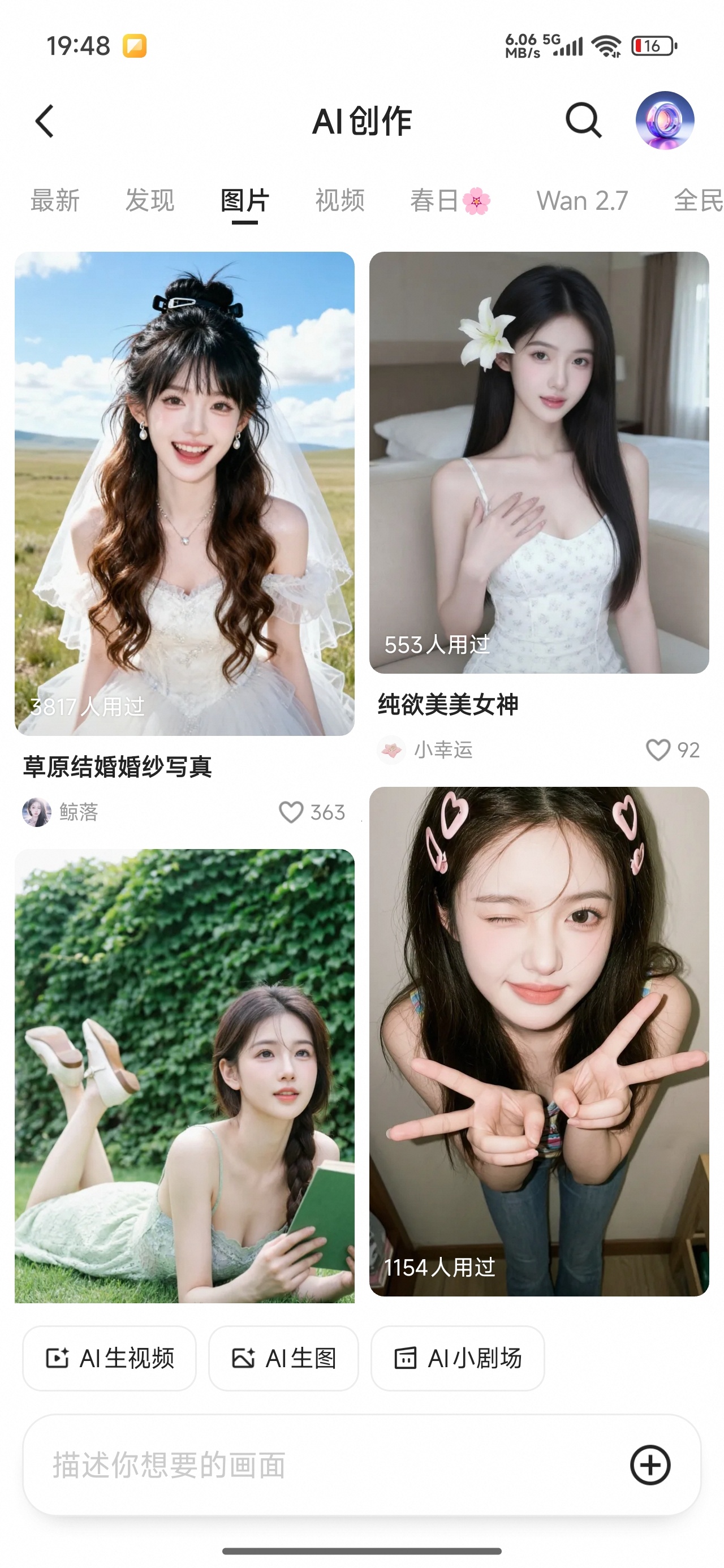
Task: Open the search magnifier icon
Action: (583, 120)
